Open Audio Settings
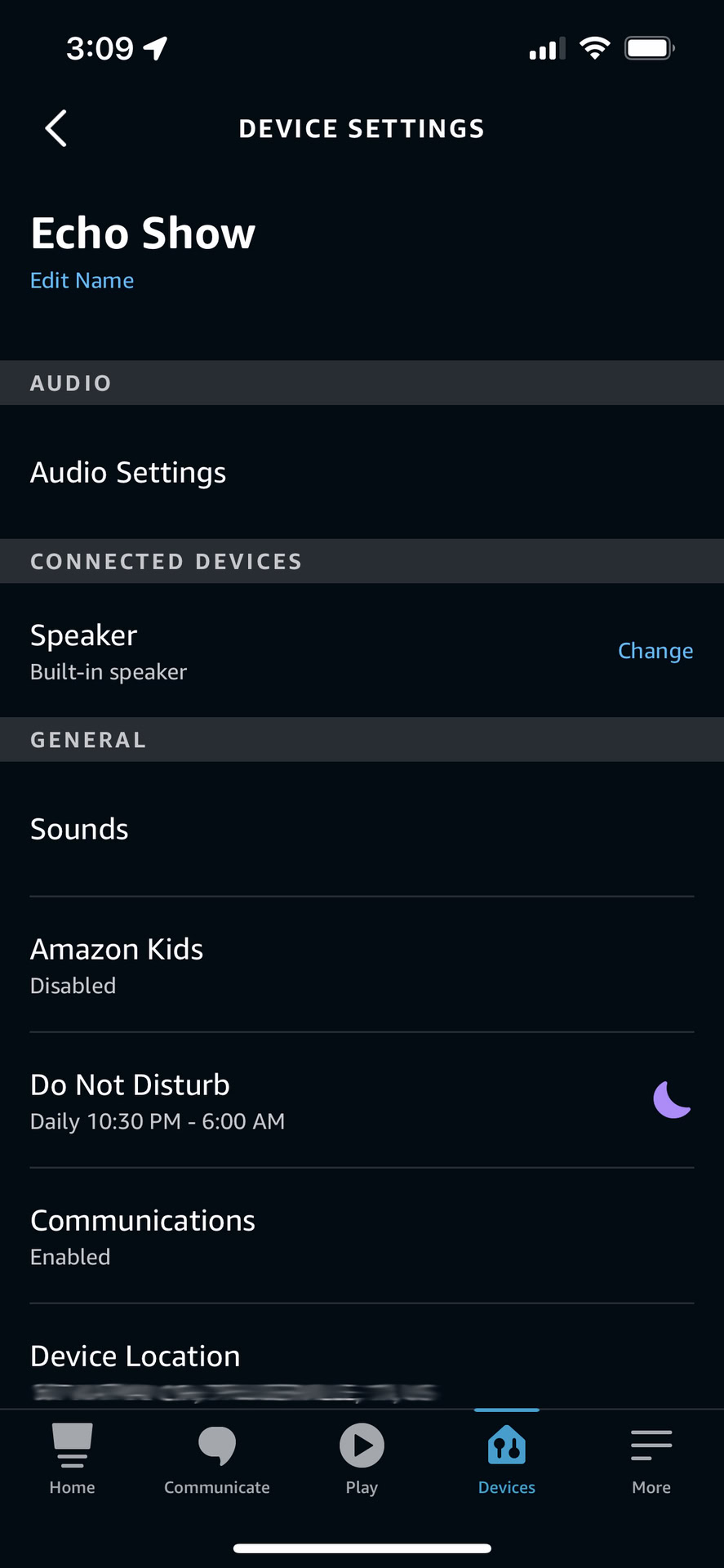 tap(128, 472)
